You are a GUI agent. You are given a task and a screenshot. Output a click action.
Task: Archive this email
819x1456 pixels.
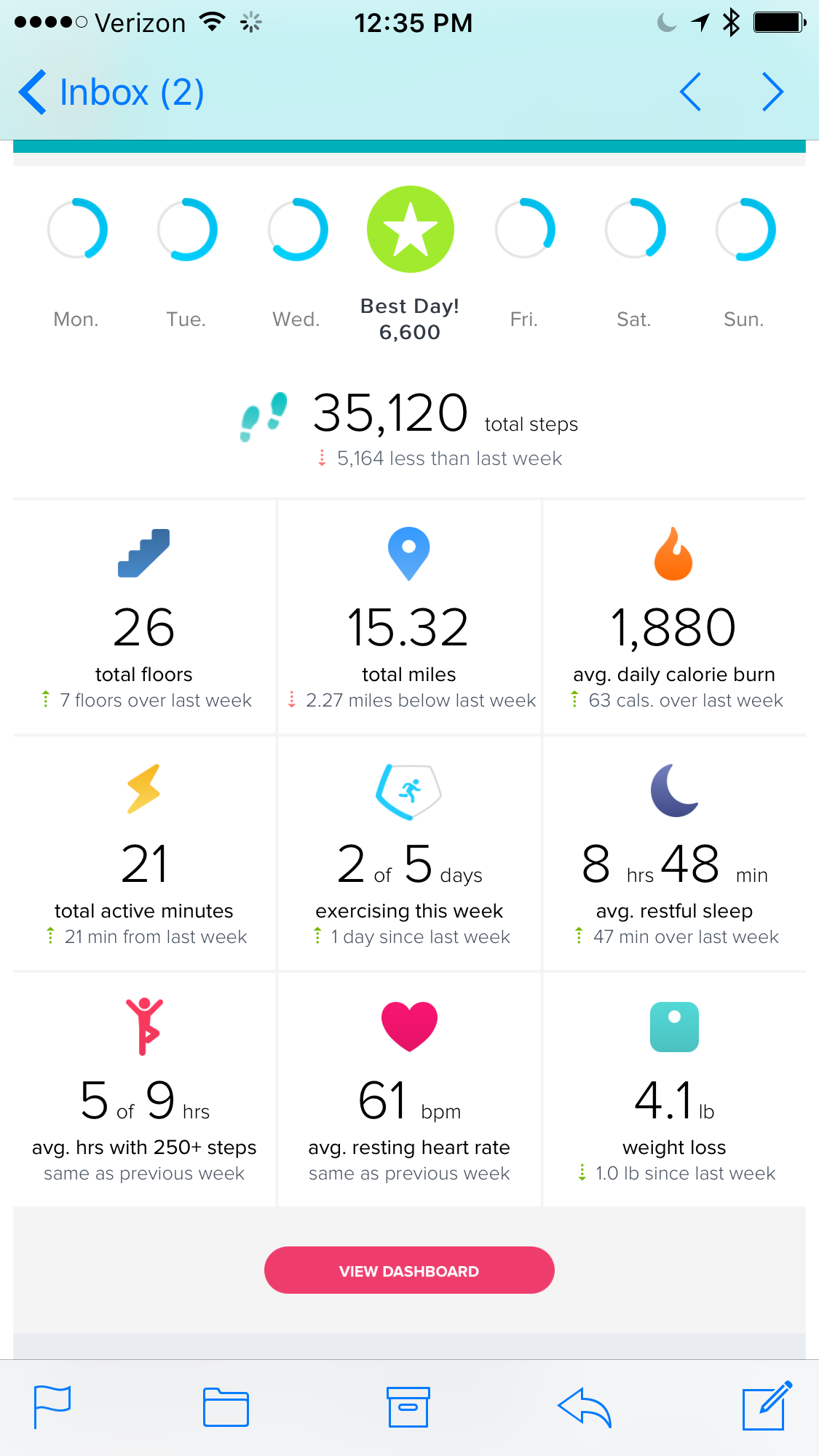pos(408,1407)
